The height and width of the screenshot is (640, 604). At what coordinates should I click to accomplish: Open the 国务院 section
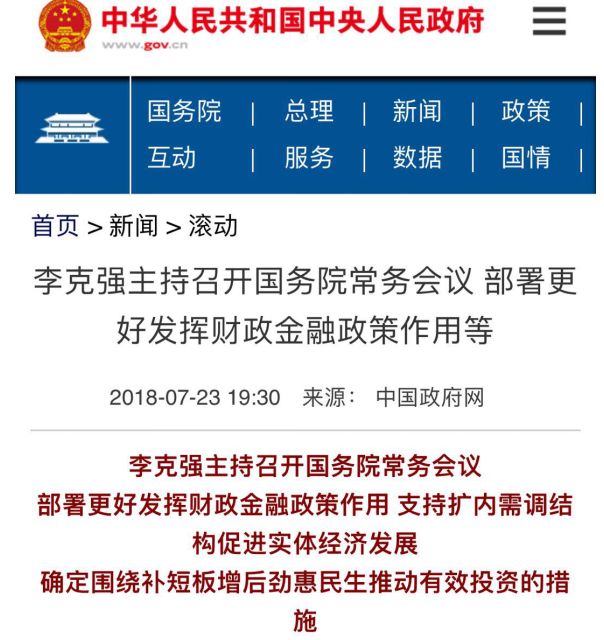[185, 111]
